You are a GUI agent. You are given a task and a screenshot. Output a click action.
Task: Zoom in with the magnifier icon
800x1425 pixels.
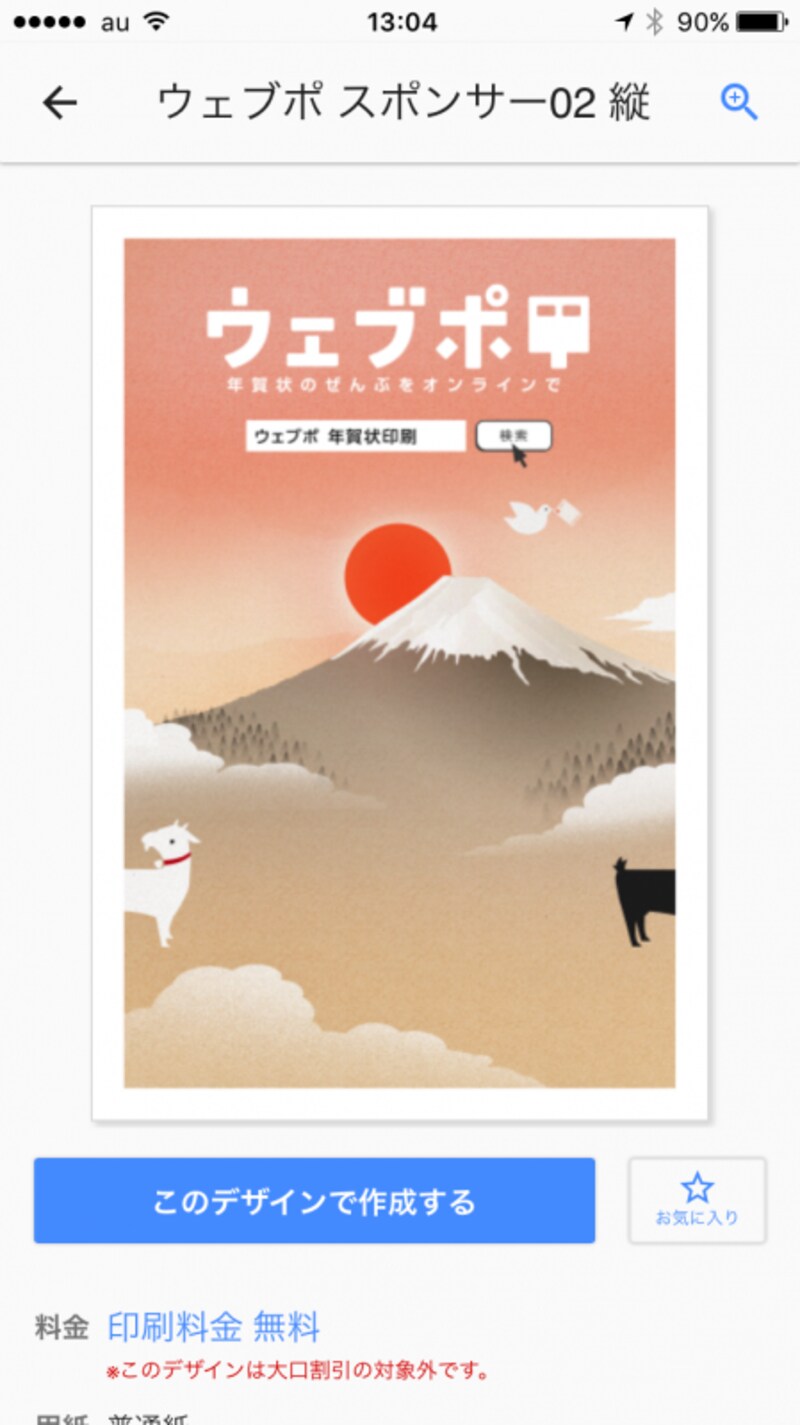pos(739,102)
